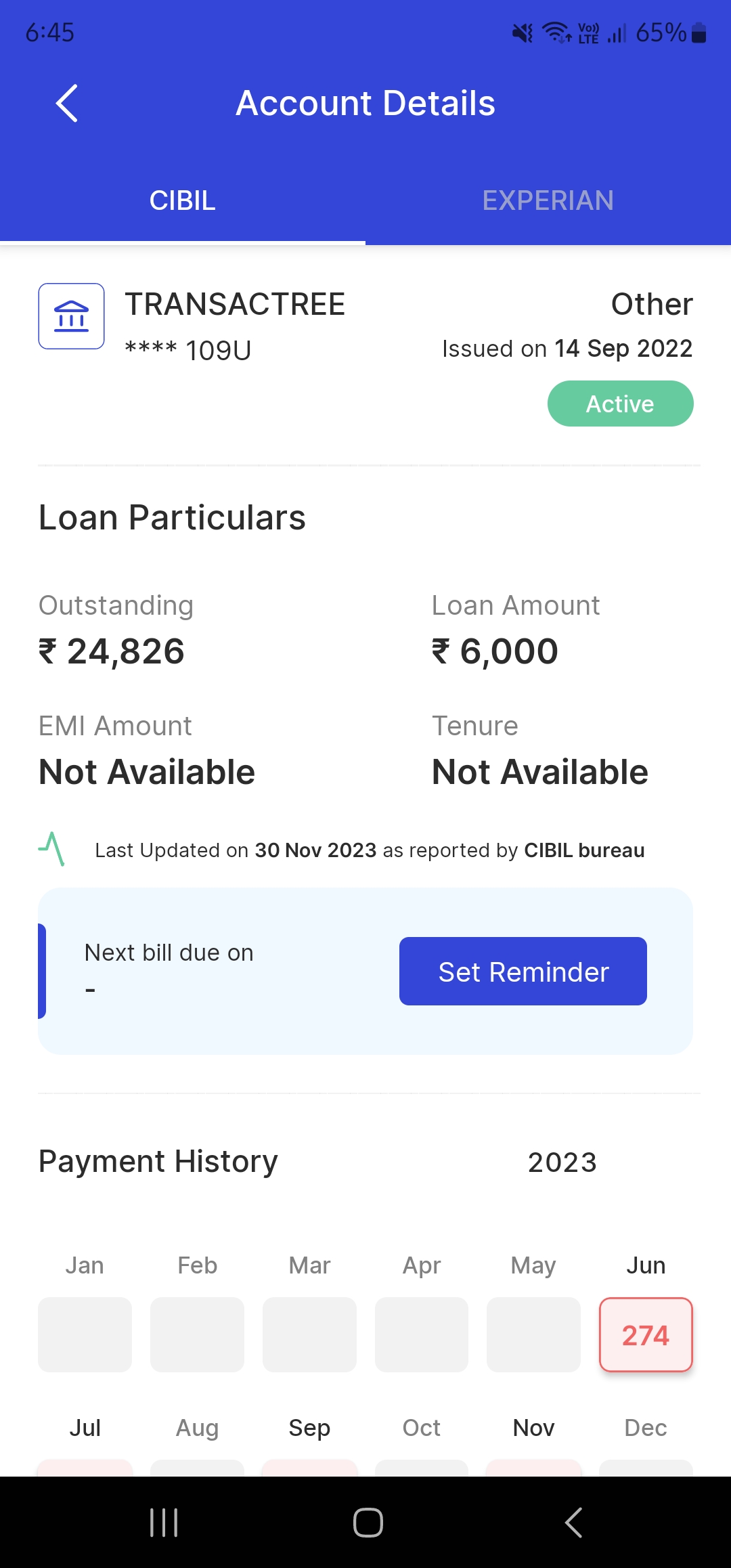Tap the Set Reminder button
This screenshot has height=1568, width=731.
tap(523, 972)
